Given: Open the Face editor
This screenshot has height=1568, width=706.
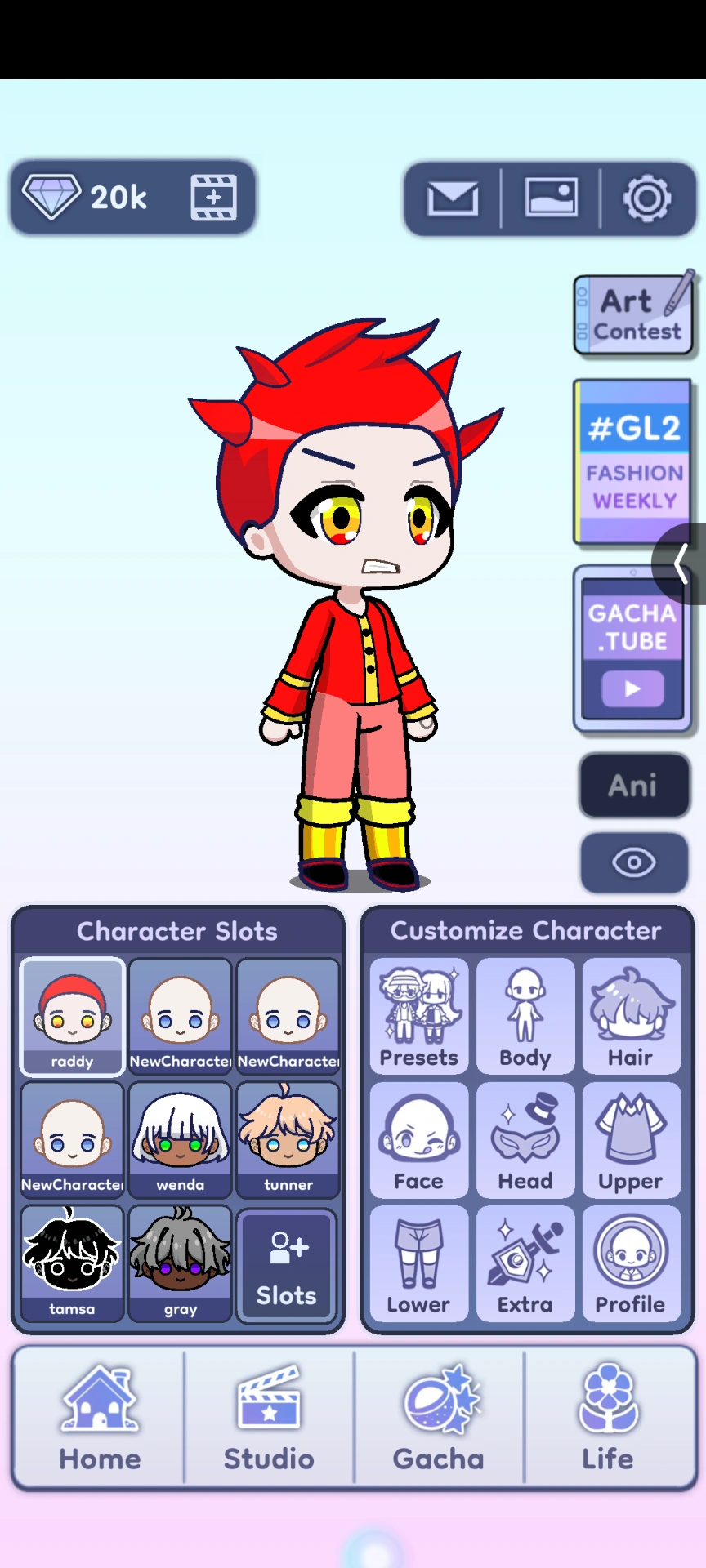Looking at the screenshot, I should coord(418,1139).
